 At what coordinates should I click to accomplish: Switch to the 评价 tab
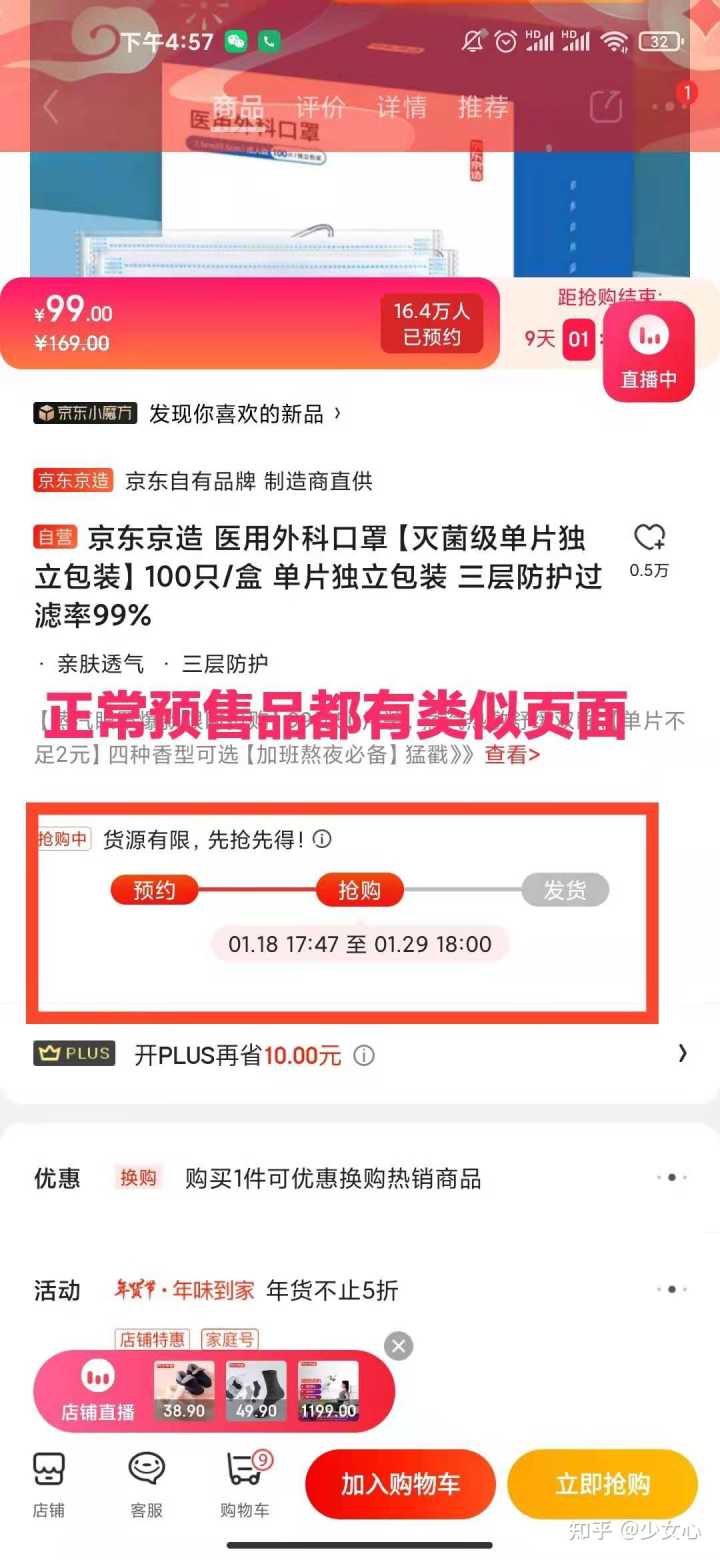coord(320,108)
